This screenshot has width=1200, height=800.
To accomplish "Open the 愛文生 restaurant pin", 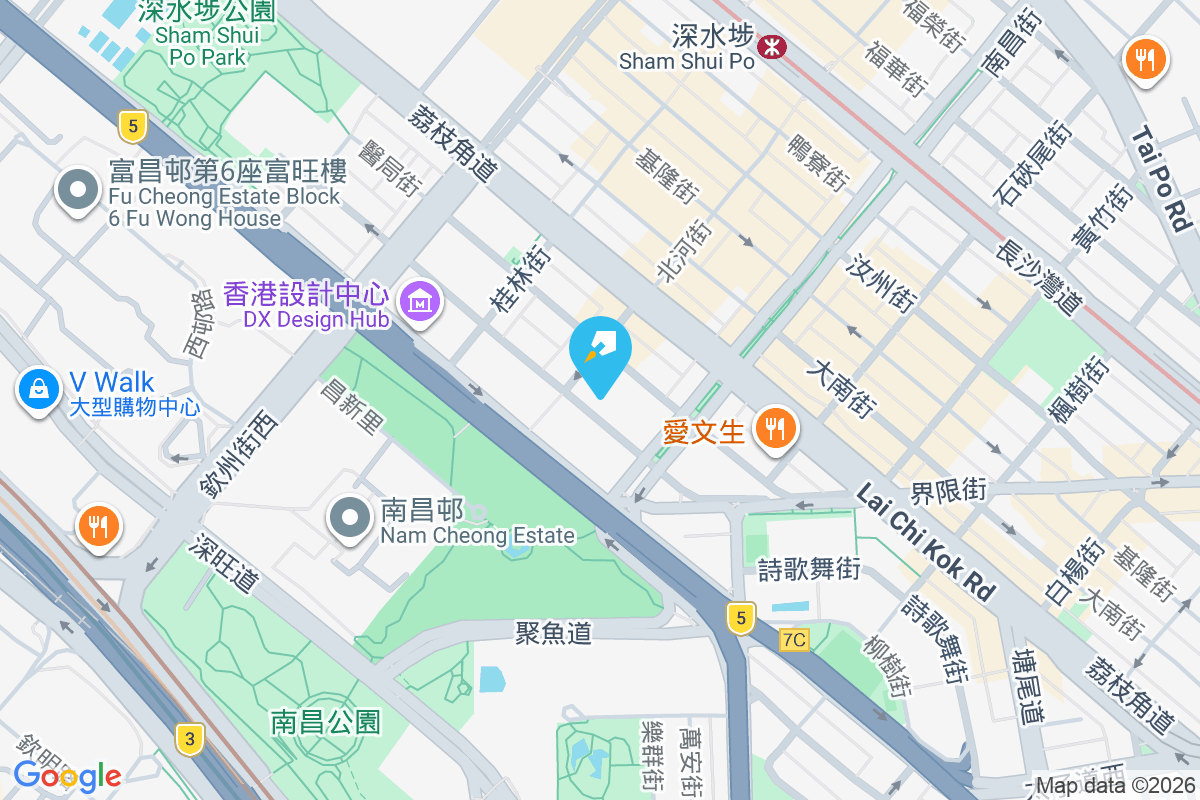I will pyautogui.click(x=775, y=428).
